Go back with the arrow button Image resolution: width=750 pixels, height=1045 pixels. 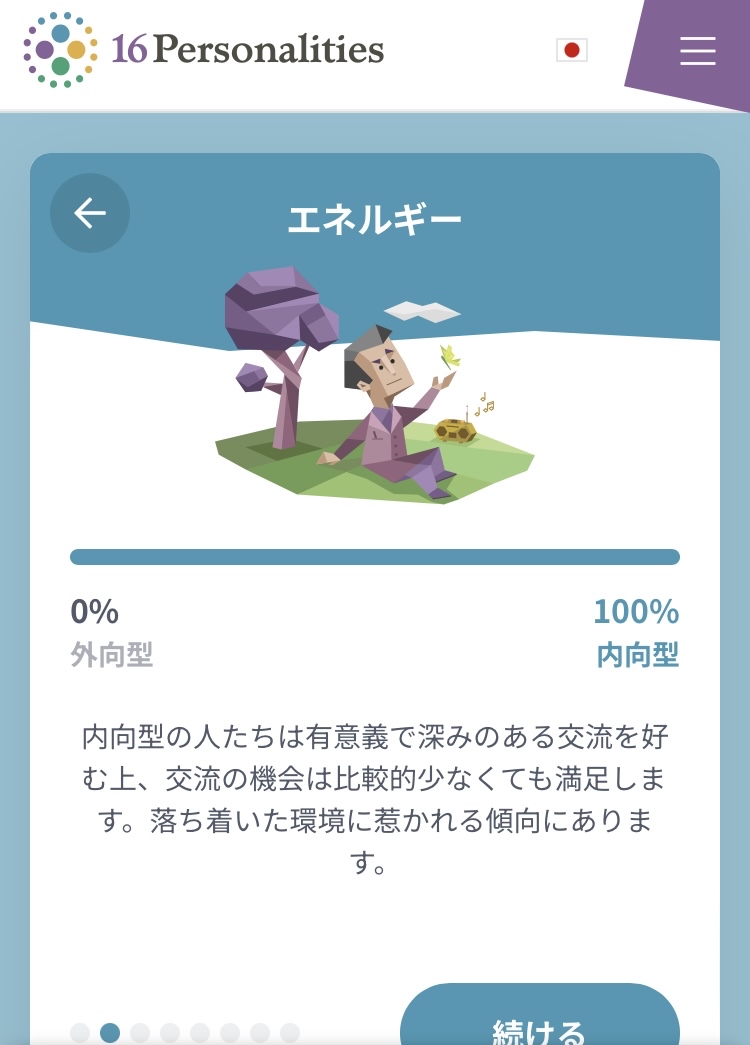90,213
